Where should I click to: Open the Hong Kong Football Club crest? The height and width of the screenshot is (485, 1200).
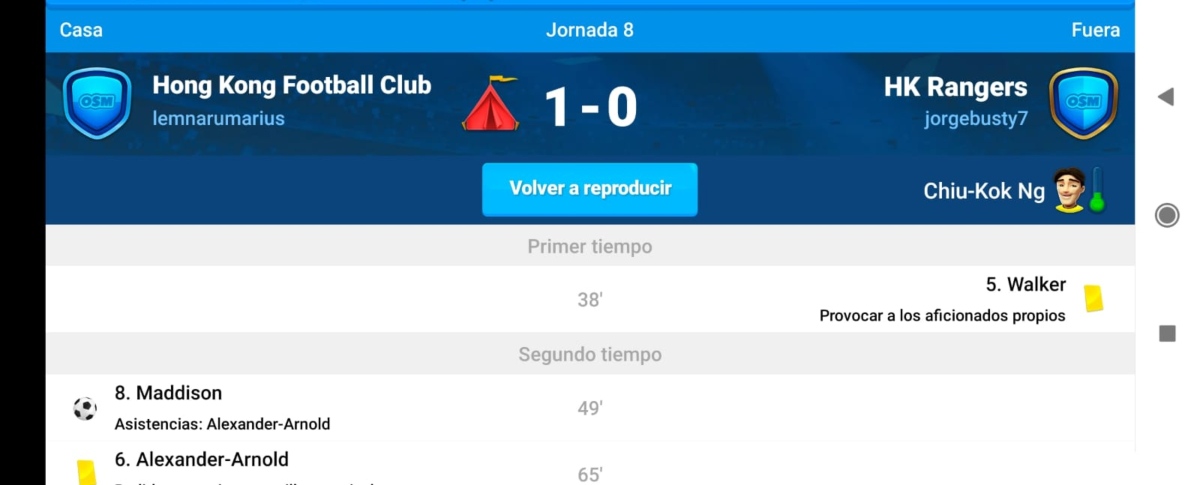click(97, 102)
